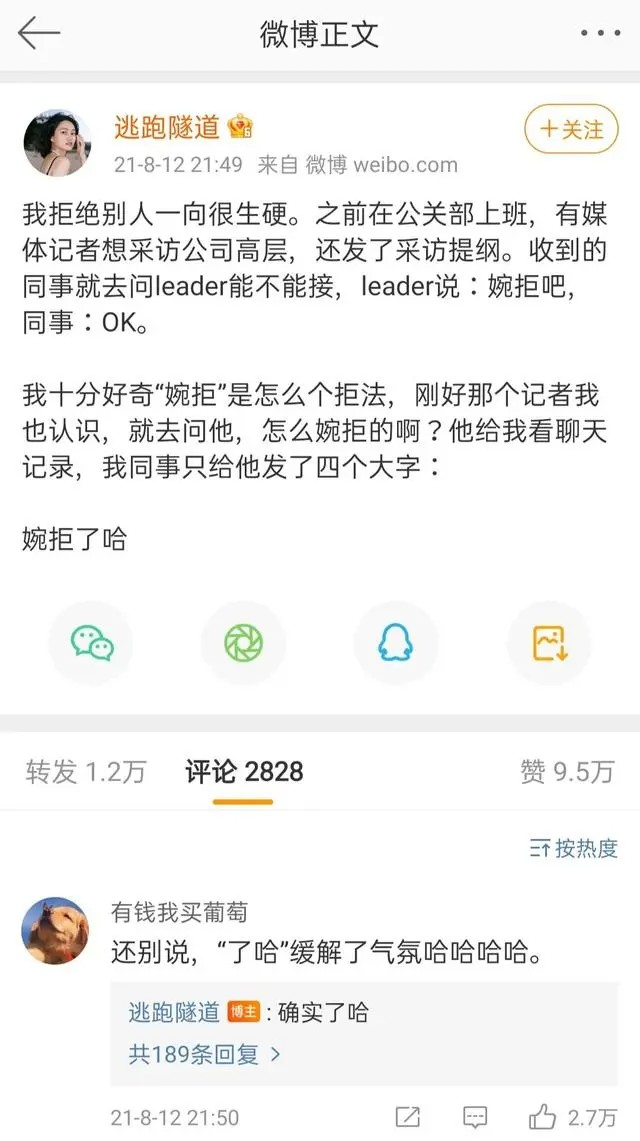This screenshot has width=640, height=1141.
Task: Save the post as an image
Action: [x=549, y=642]
